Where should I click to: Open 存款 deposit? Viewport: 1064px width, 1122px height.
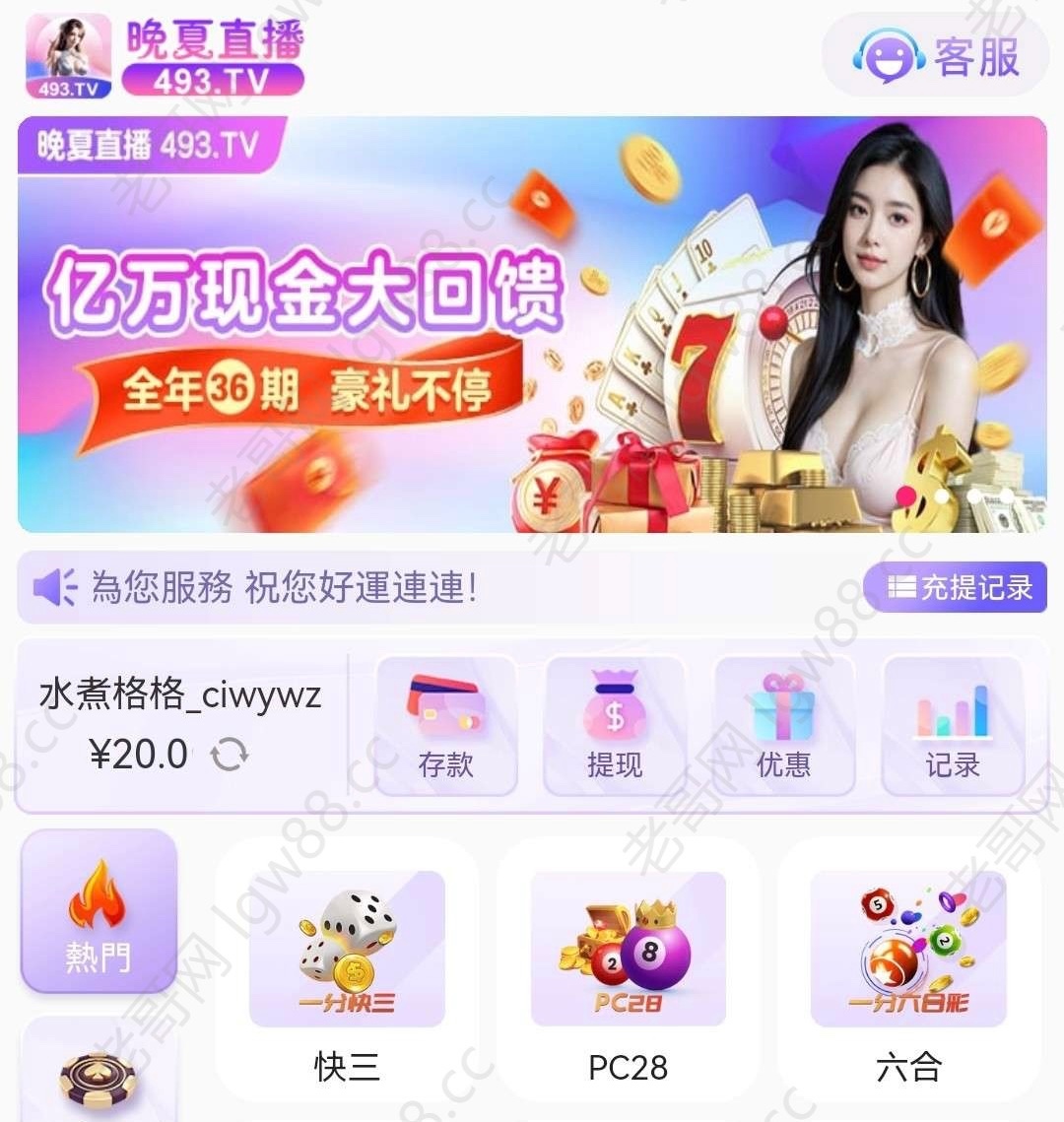446,725
